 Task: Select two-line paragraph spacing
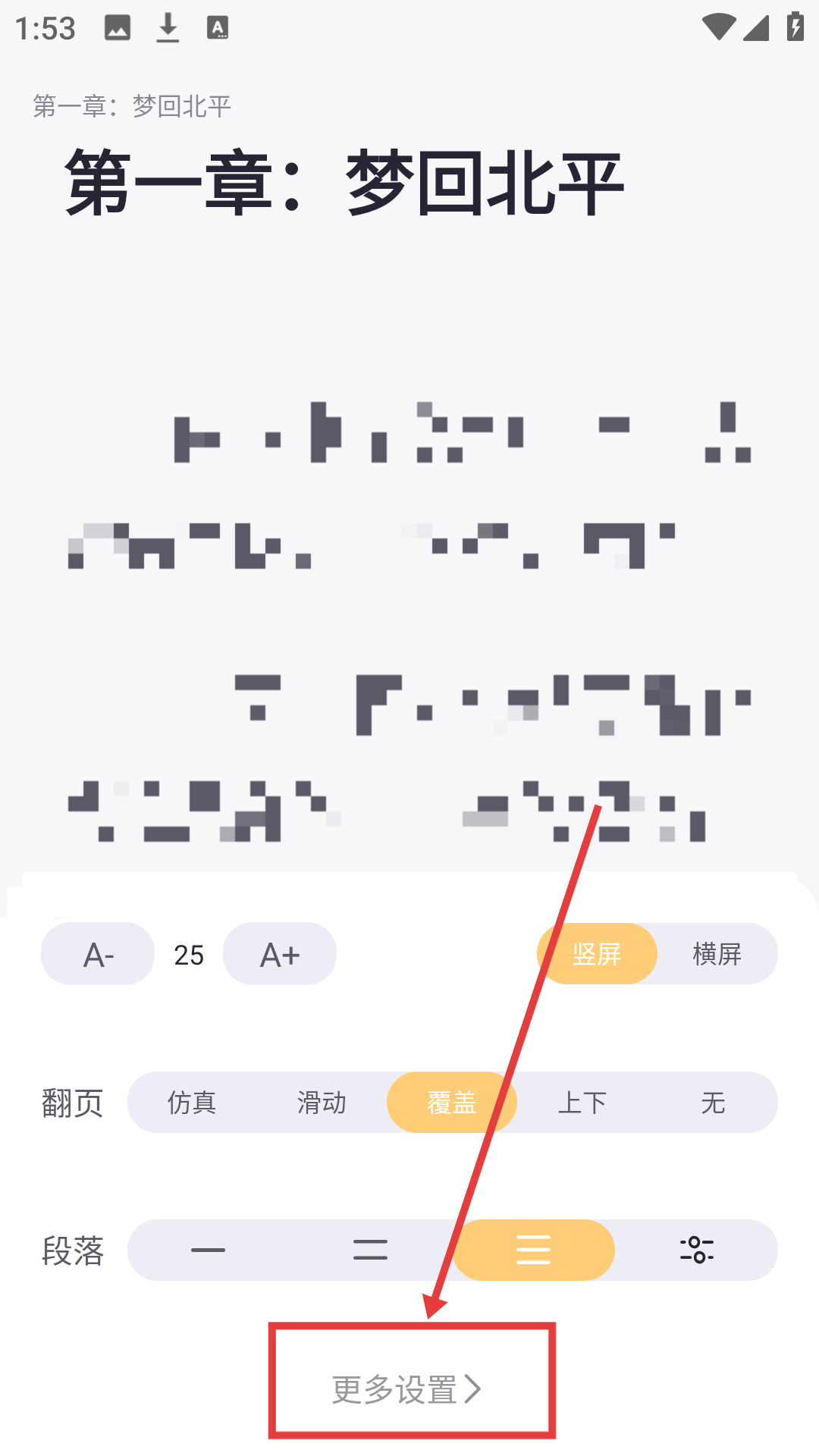pyautogui.click(x=370, y=1250)
